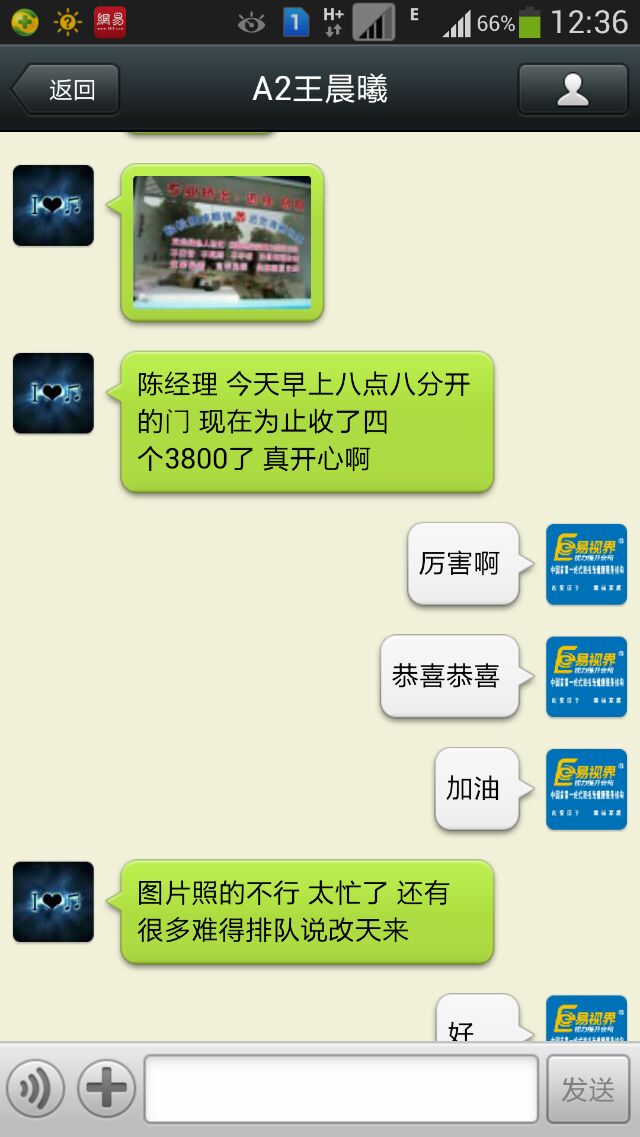640x1137 pixels.
Task: Open chat contact profile details
Action: pyautogui.click(x=572, y=90)
